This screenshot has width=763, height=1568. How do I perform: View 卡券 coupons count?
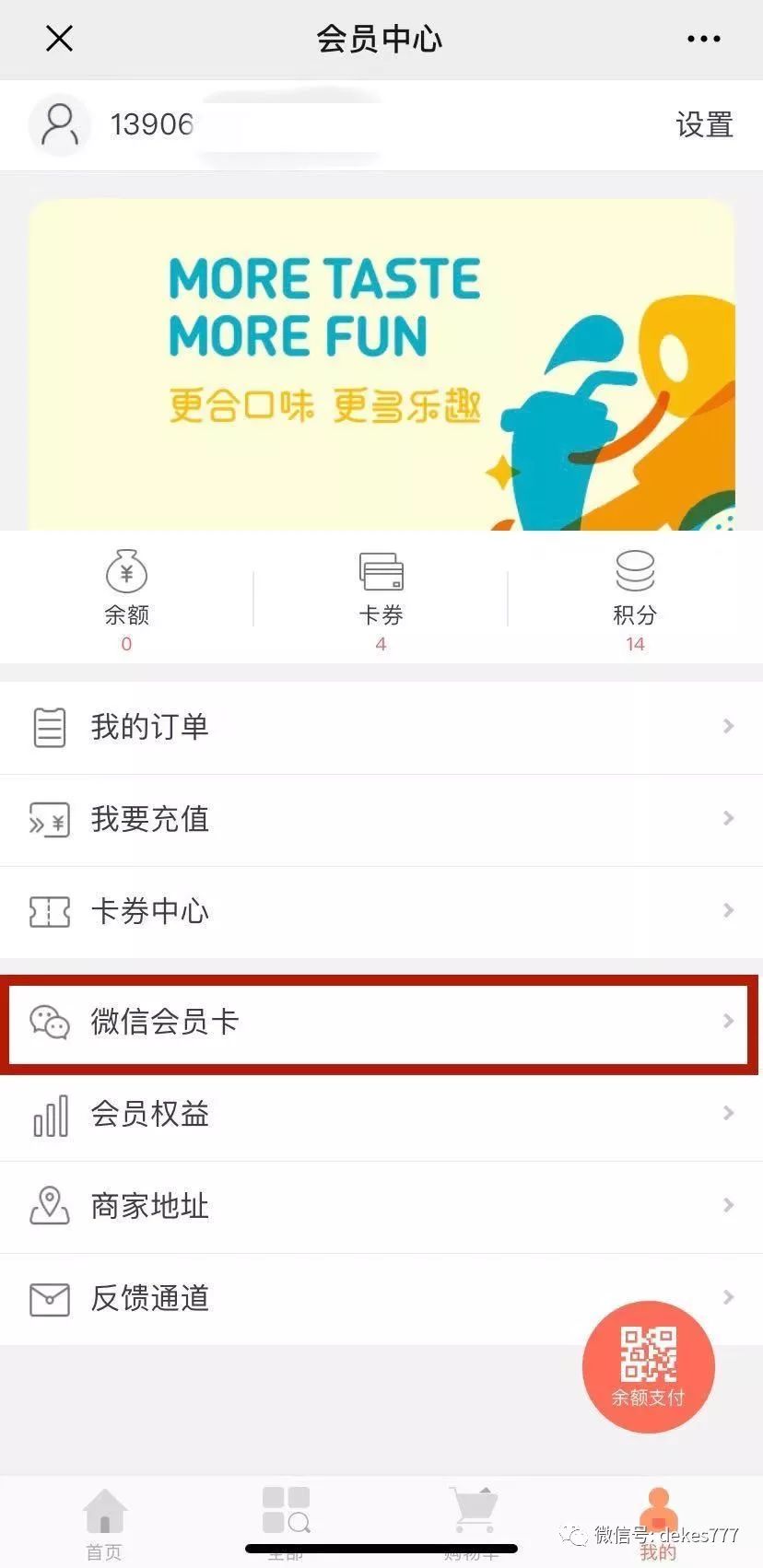pos(381,599)
